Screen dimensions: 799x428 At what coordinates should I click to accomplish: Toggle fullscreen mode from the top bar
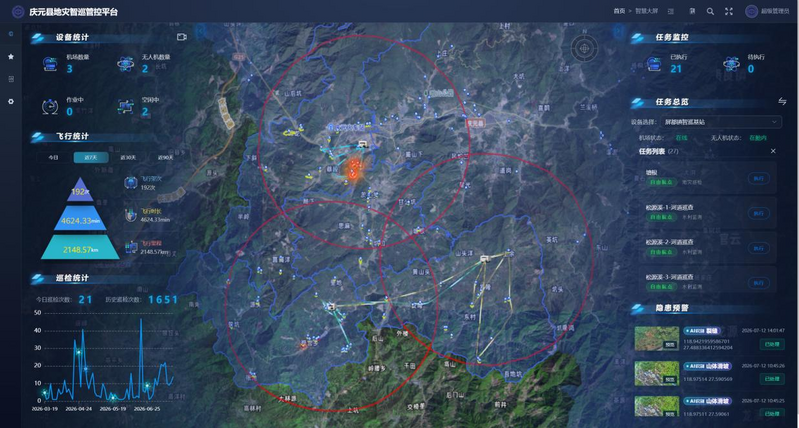tap(728, 11)
